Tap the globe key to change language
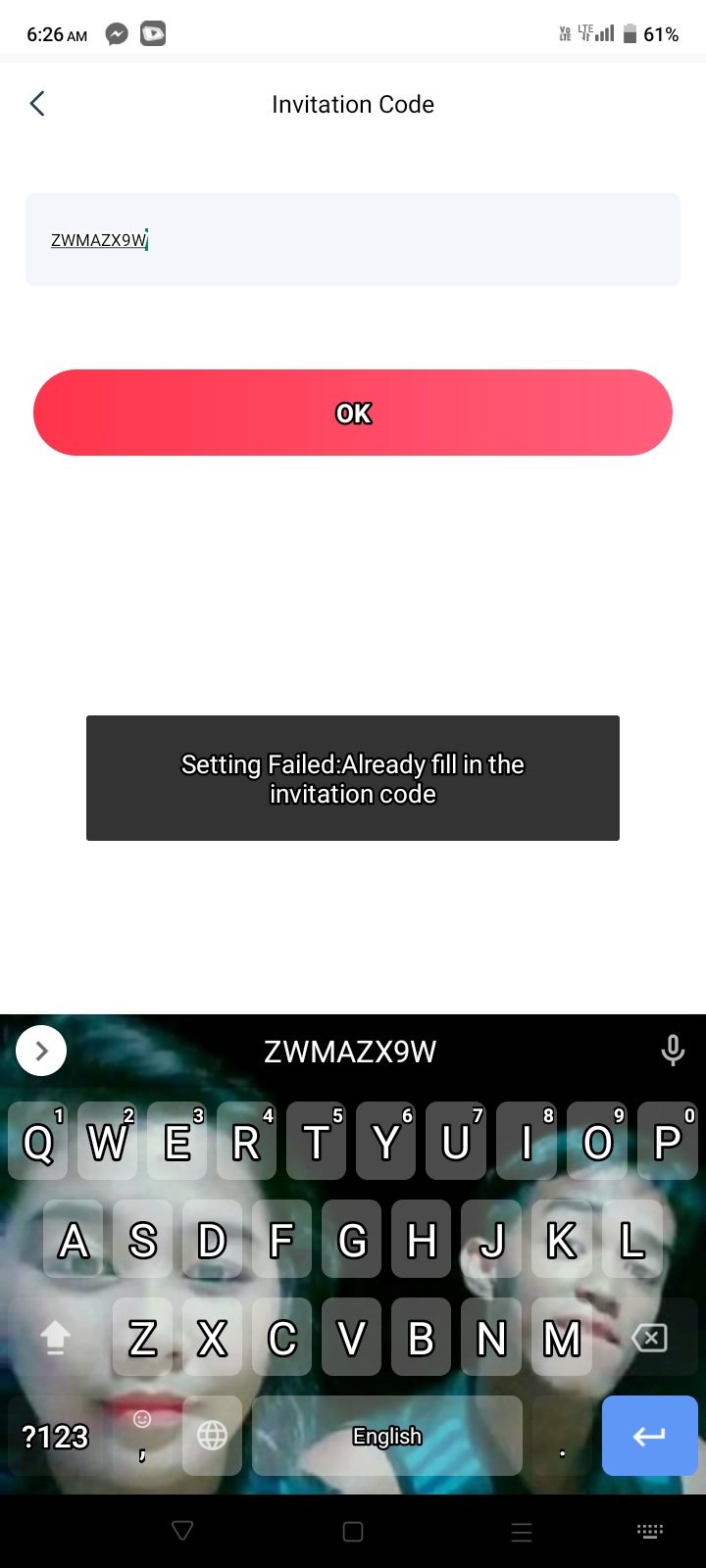The image size is (706, 1568). coord(212,1436)
